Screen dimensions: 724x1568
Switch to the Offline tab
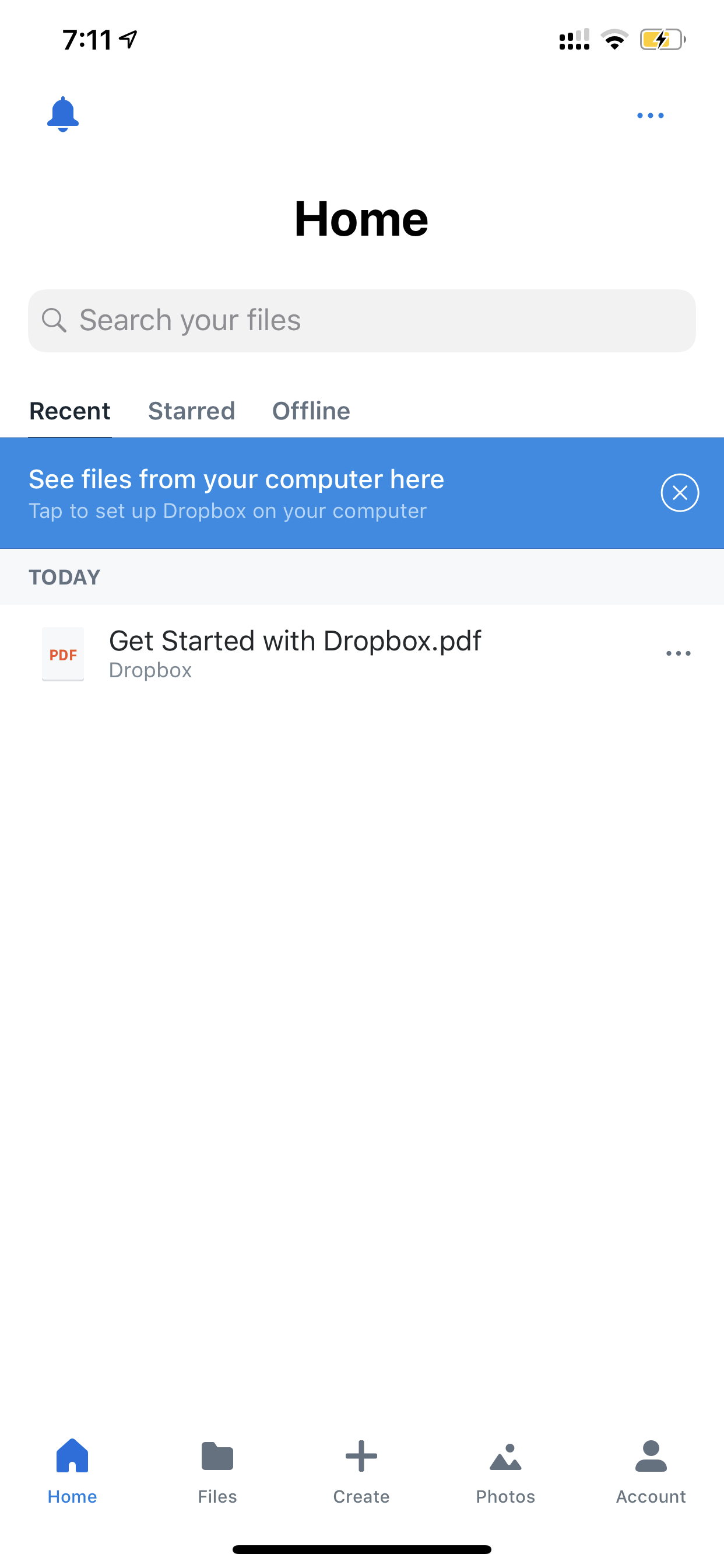click(311, 411)
